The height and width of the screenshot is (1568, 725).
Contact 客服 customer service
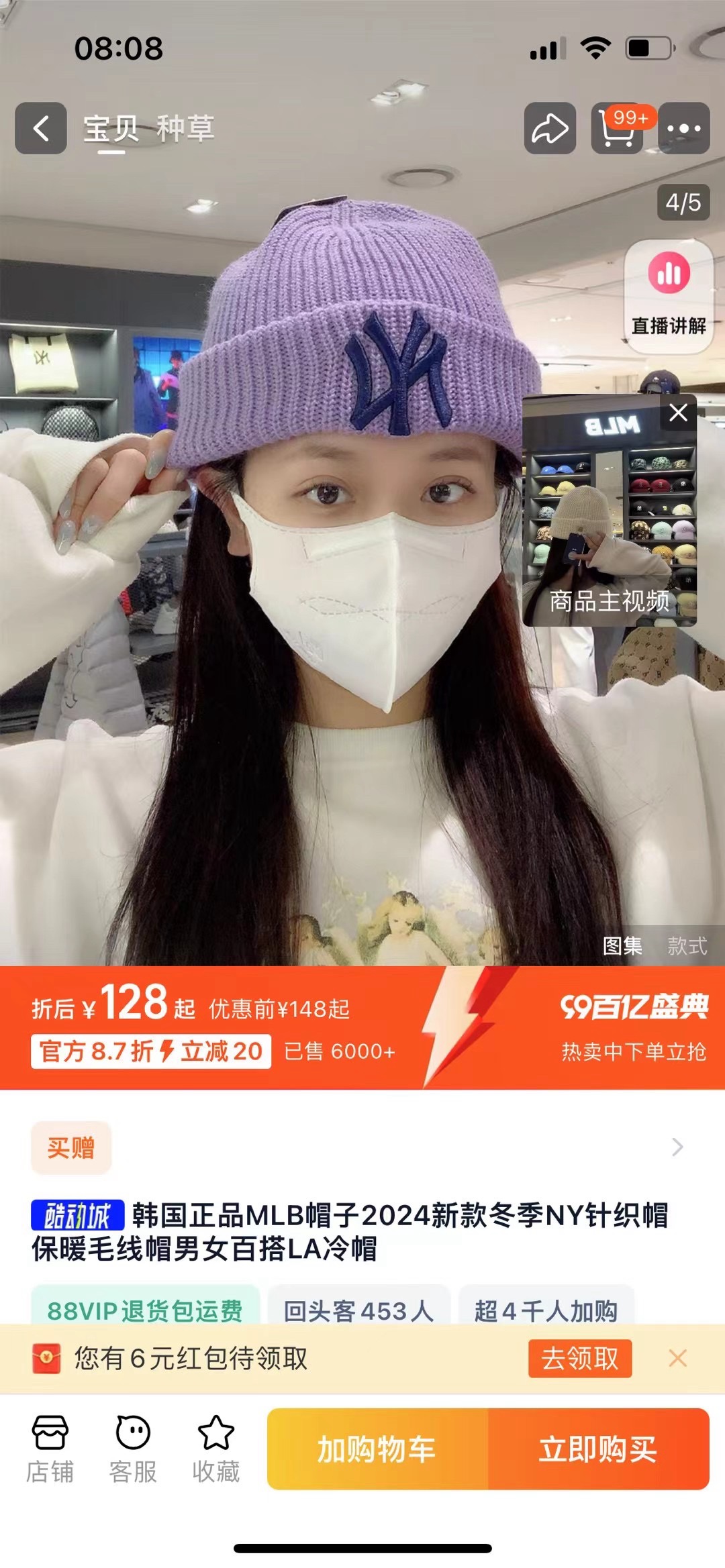pos(133,1449)
